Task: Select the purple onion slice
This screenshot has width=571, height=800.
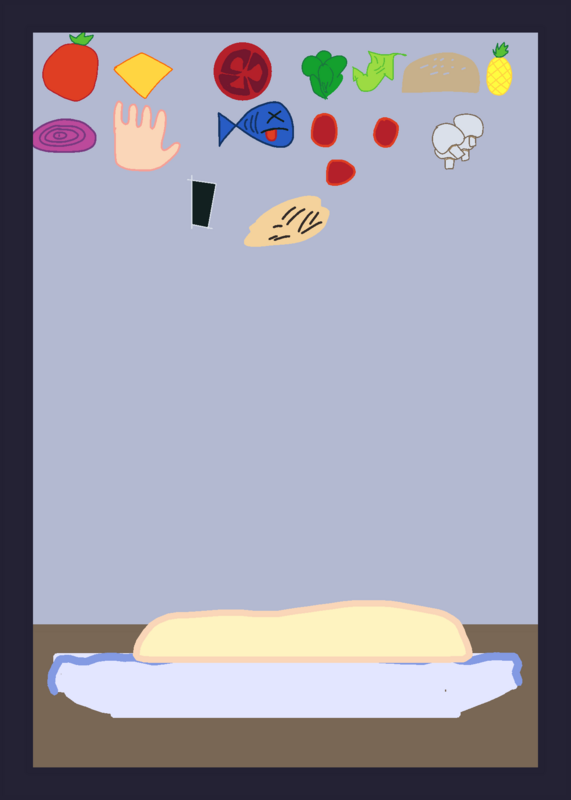Action: [64, 136]
